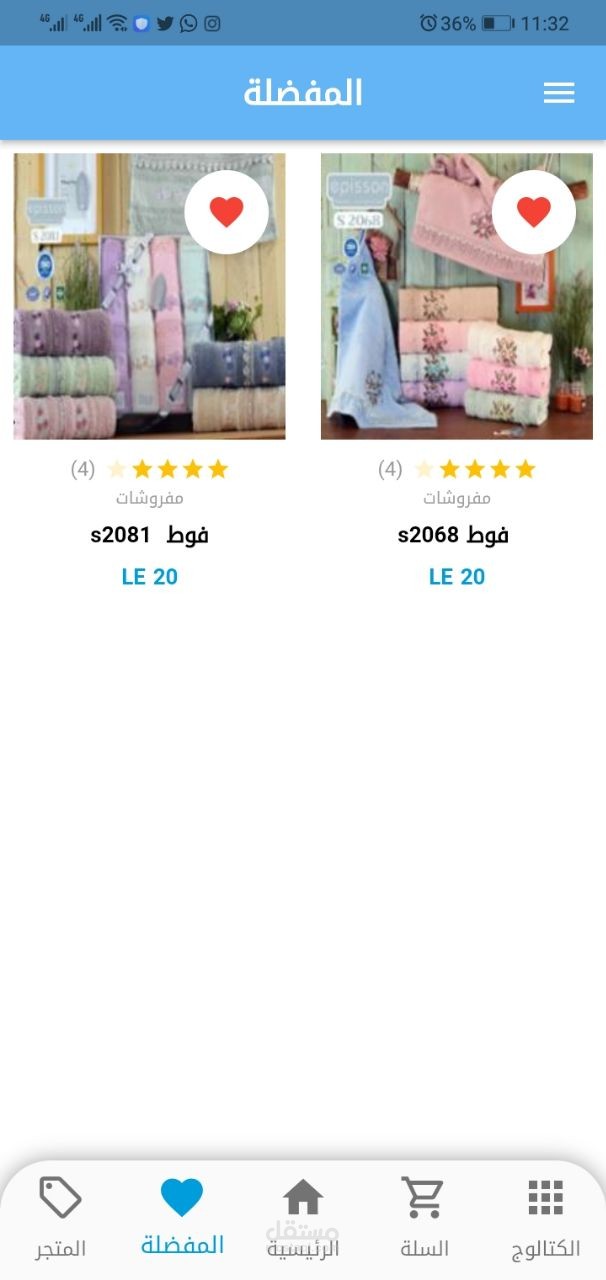This screenshot has height=1280, width=606.
Task: Open the hamburger menu
Action: click(x=558, y=93)
